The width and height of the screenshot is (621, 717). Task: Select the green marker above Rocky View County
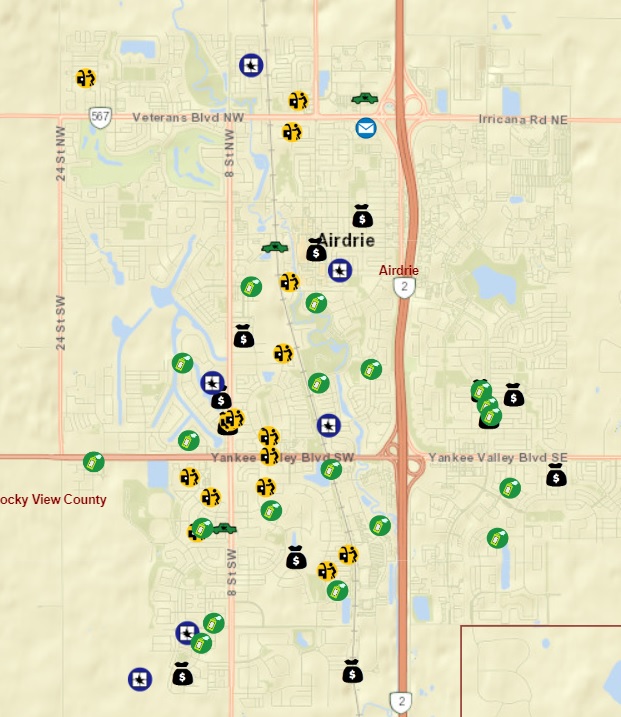[94, 462]
